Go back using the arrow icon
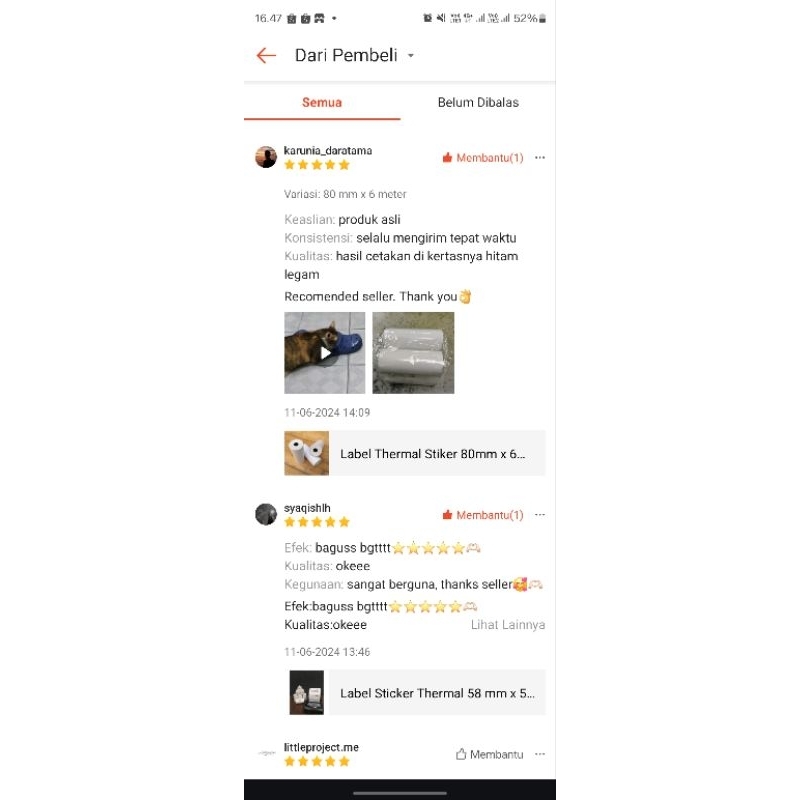Image resolution: width=800 pixels, height=800 pixels. [x=266, y=56]
